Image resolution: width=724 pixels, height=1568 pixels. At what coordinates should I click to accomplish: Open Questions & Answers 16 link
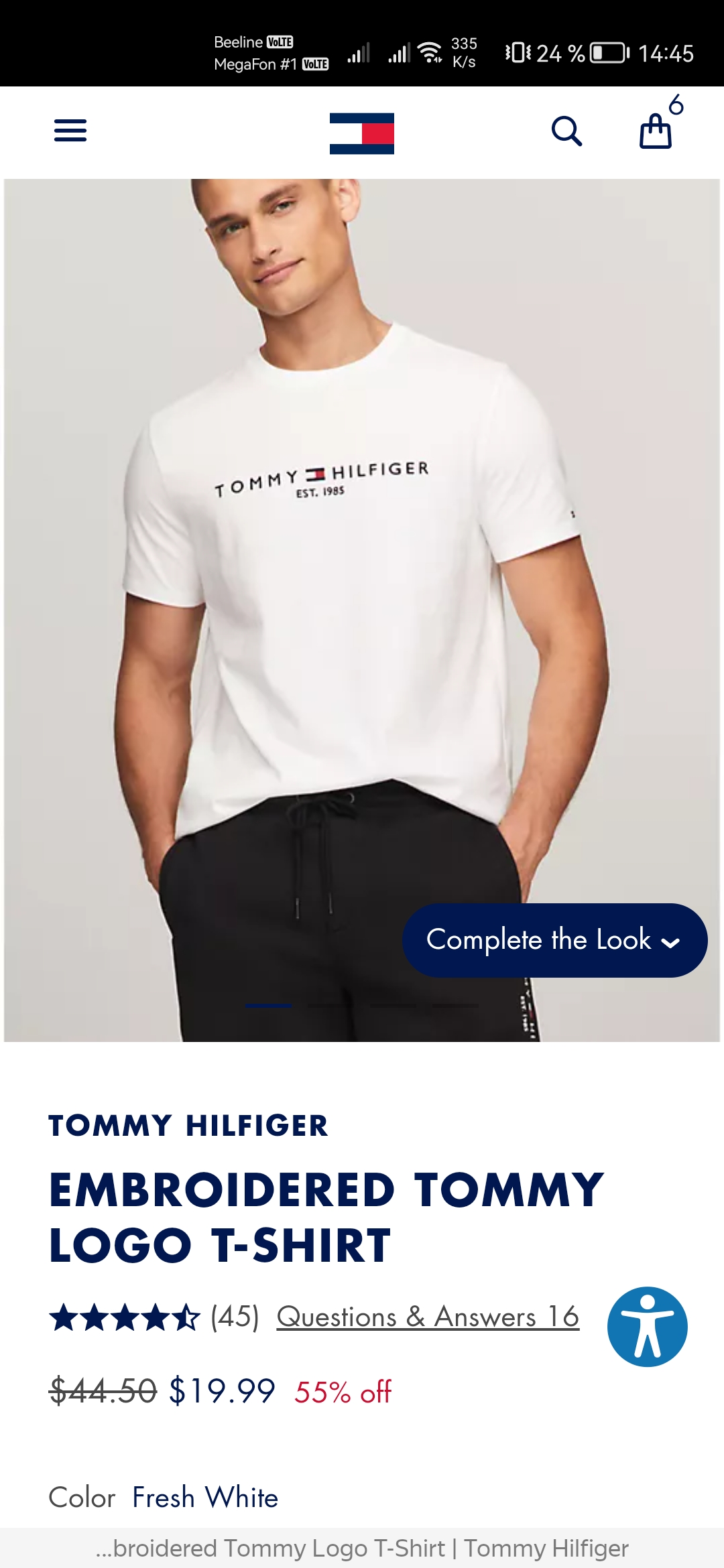point(428,1317)
